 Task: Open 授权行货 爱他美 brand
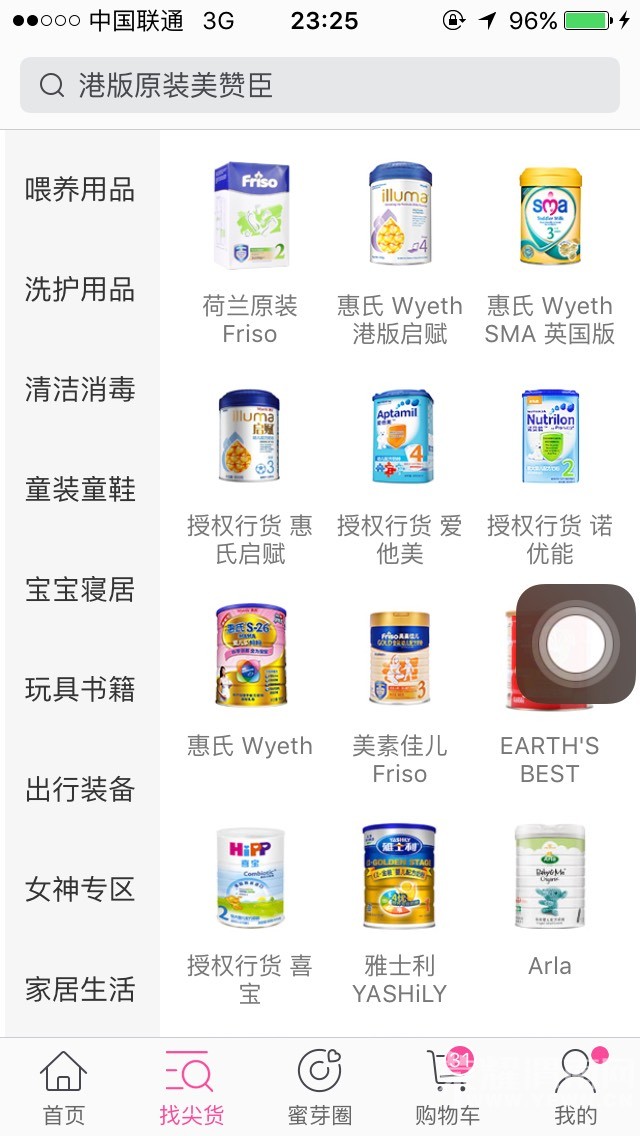pos(400,470)
